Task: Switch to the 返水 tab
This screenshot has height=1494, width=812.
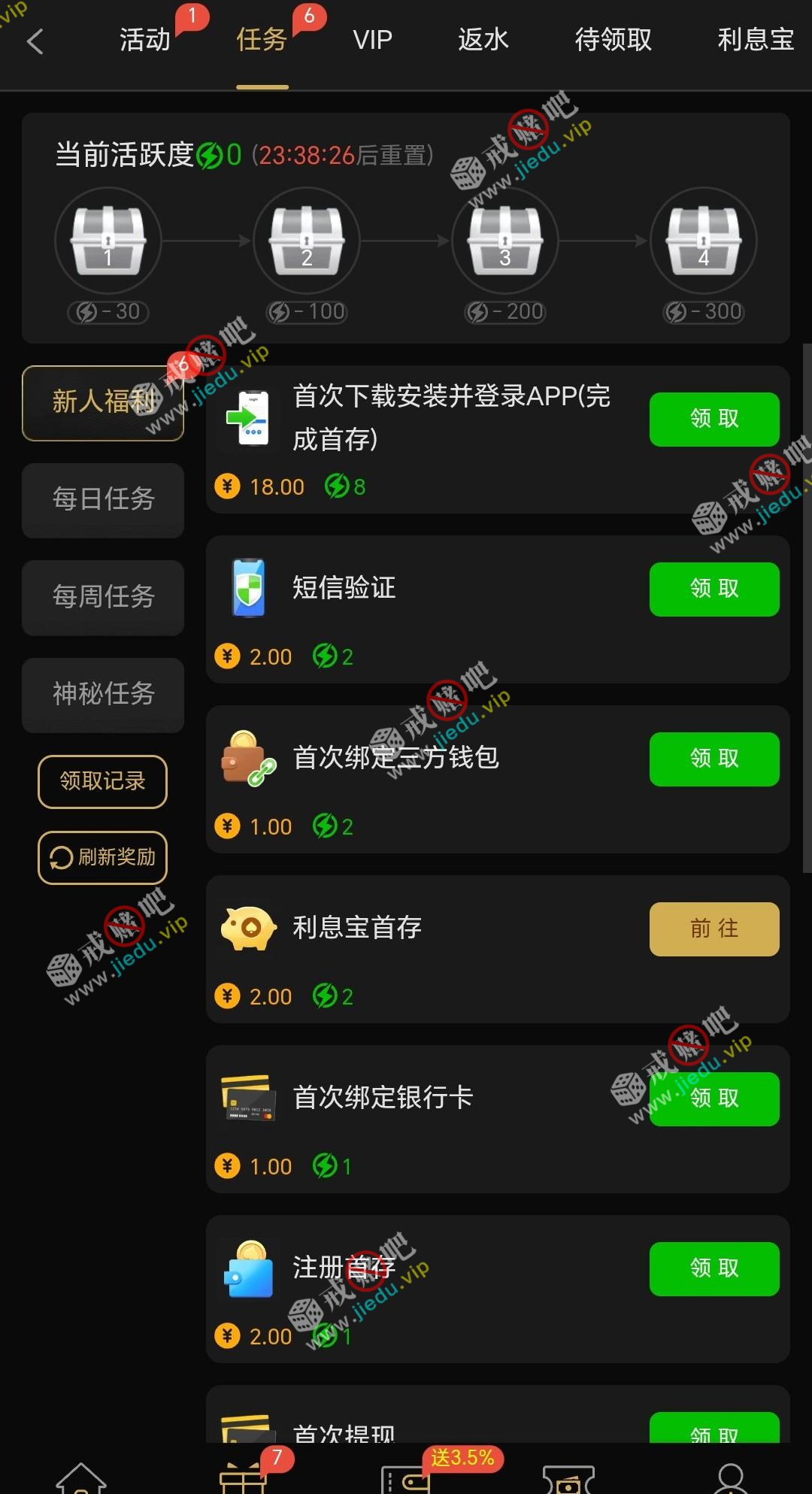Action: pos(483,40)
